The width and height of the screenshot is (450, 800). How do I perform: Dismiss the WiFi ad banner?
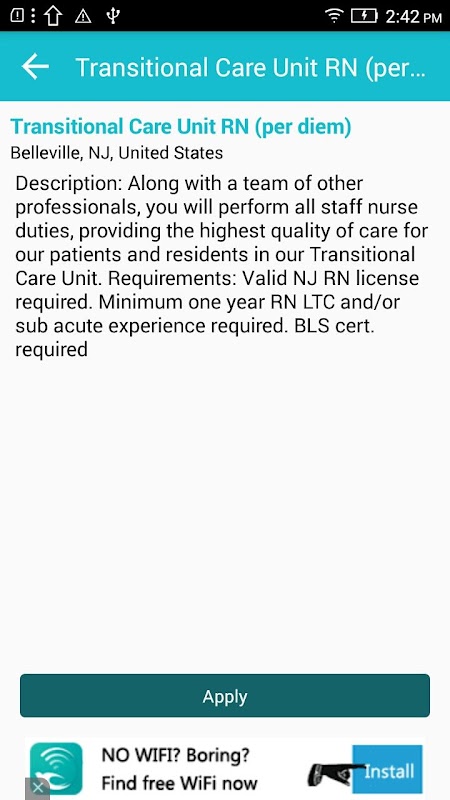coord(37,789)
